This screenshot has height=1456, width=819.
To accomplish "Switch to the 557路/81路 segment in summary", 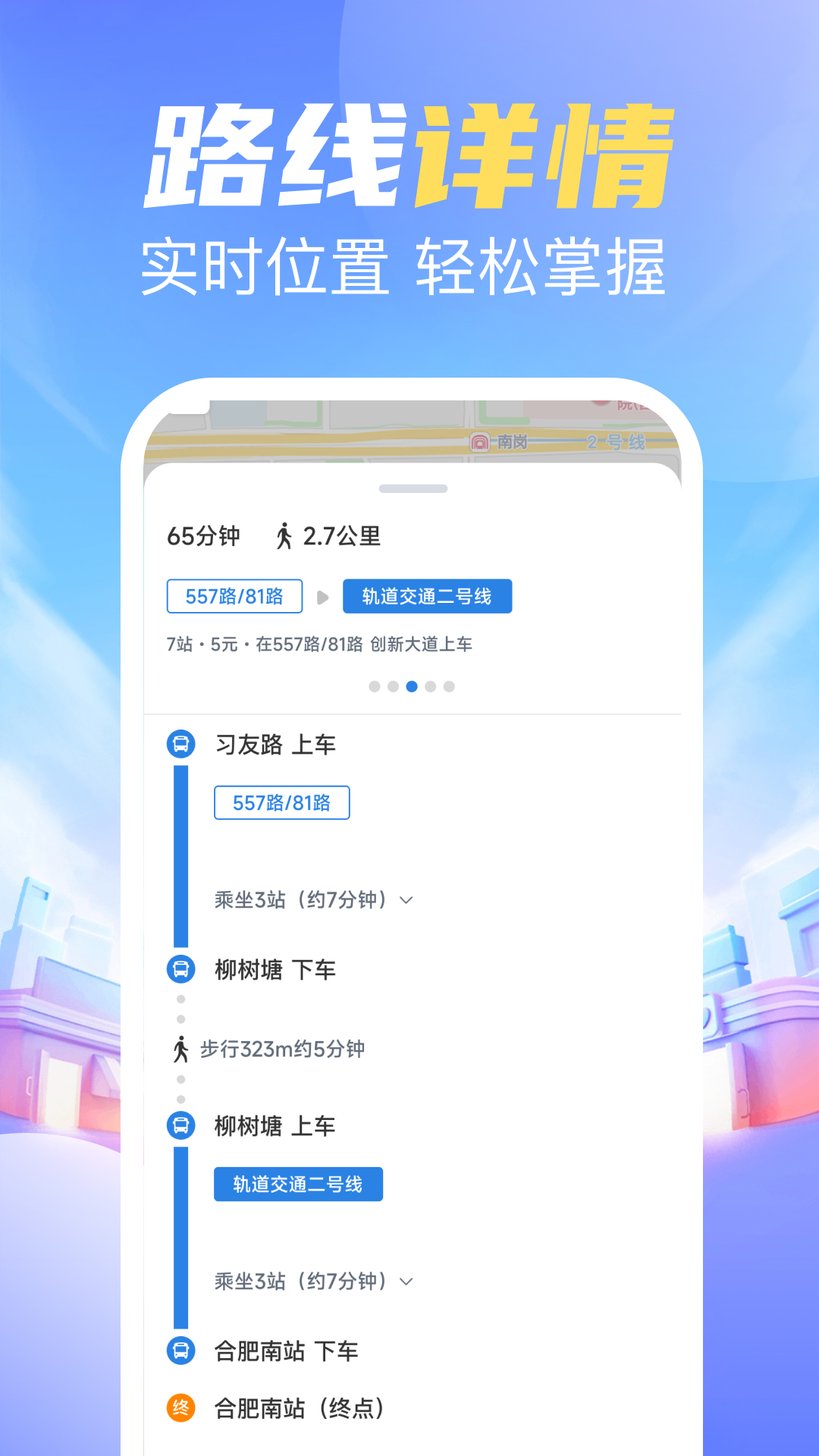I will [x=234, y=596].
